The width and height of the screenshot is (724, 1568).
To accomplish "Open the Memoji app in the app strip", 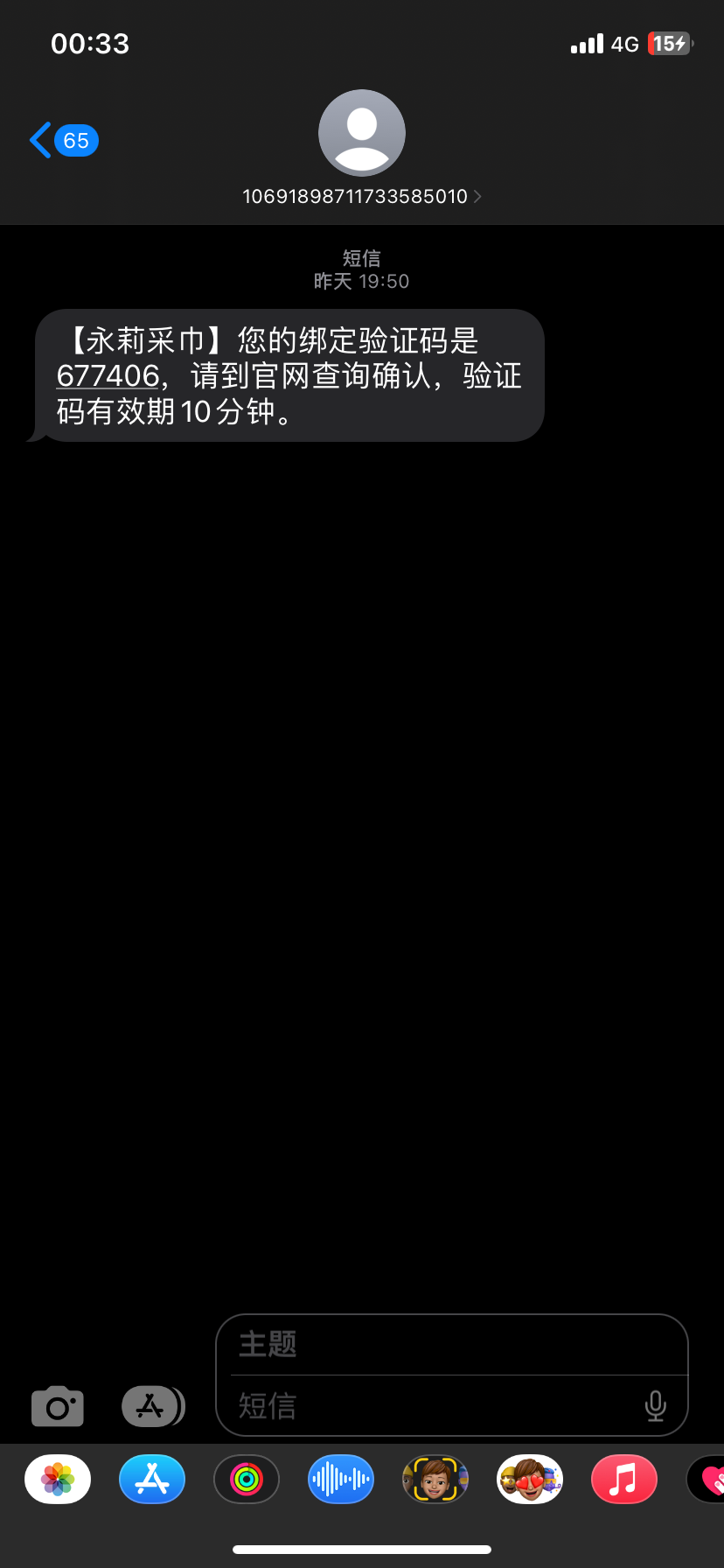I will coord(435,1480).
